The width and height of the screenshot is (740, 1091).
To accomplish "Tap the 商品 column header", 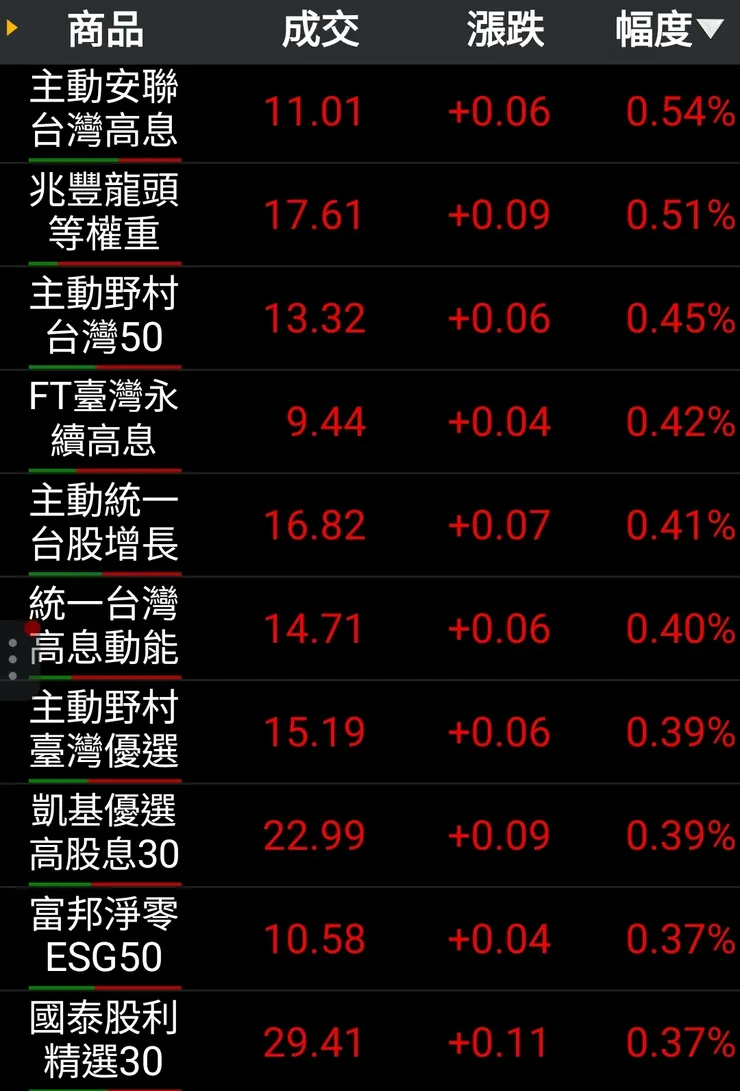I will 105,30.
